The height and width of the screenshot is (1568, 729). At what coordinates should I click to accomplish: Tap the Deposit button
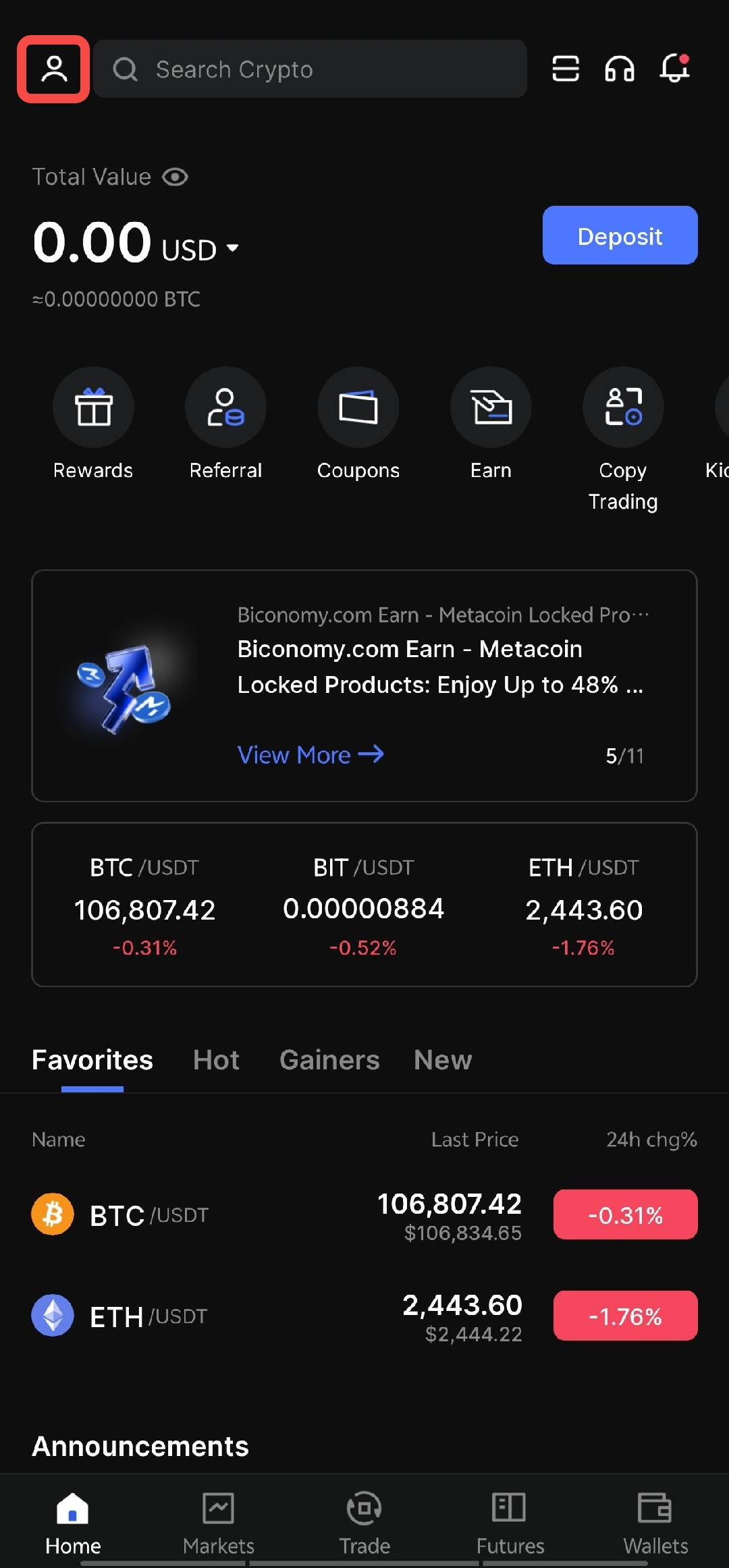click(620, 235)
